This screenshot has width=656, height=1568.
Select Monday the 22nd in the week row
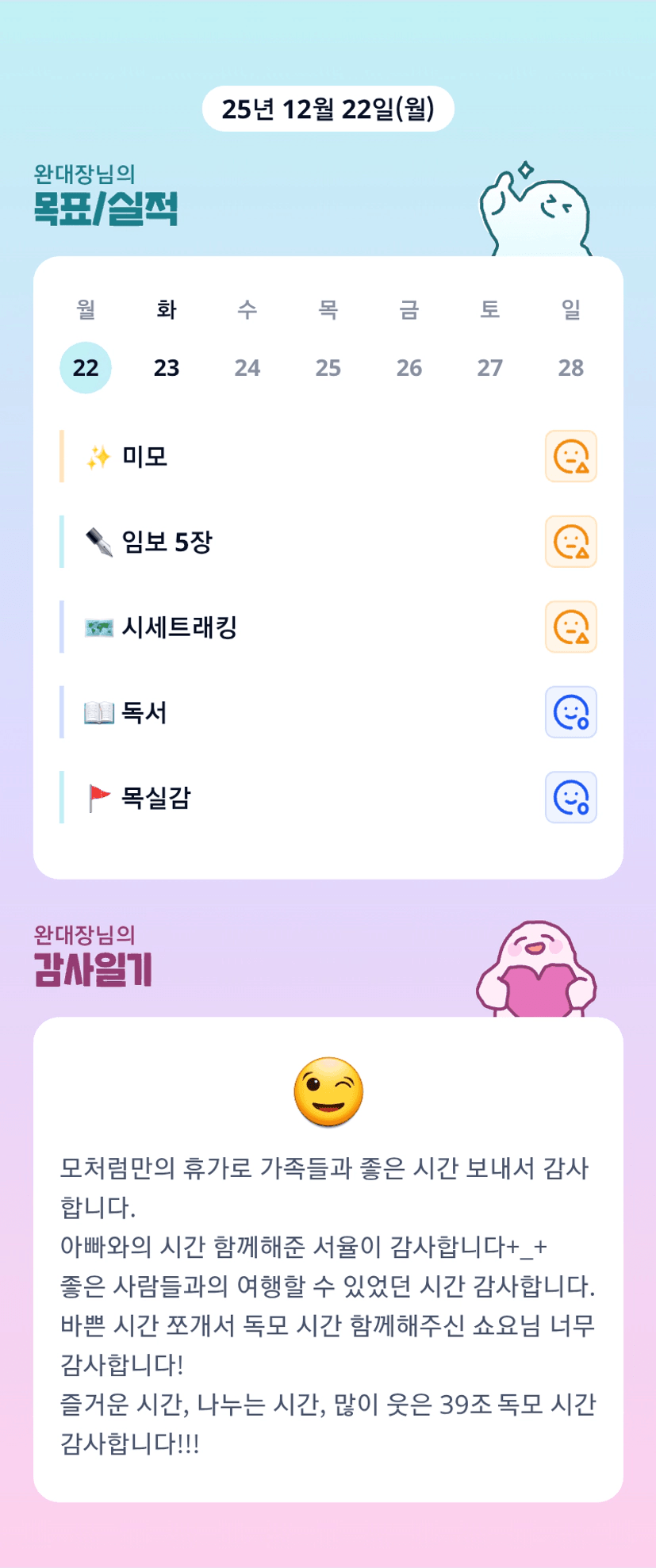[86, 368]
